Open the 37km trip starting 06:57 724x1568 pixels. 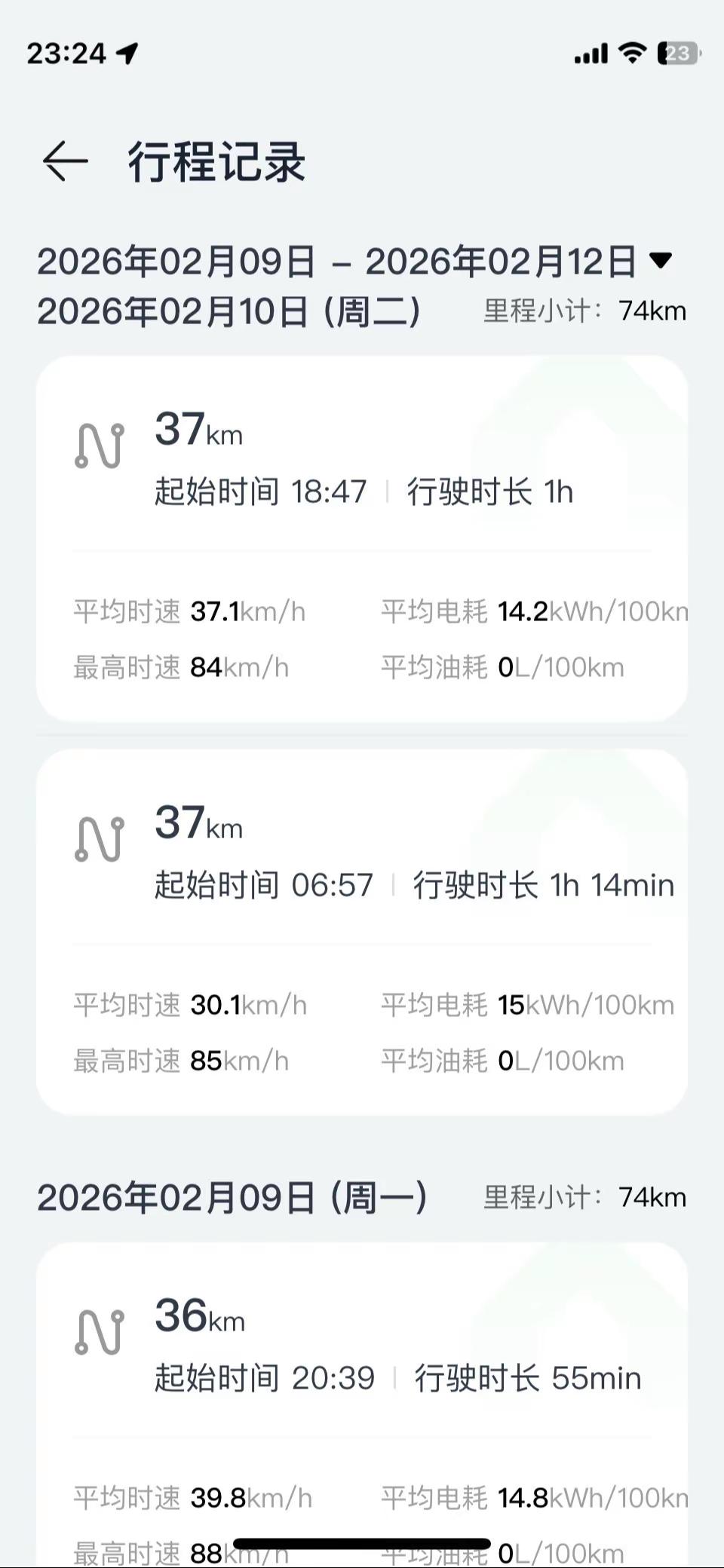pos(362,933)
